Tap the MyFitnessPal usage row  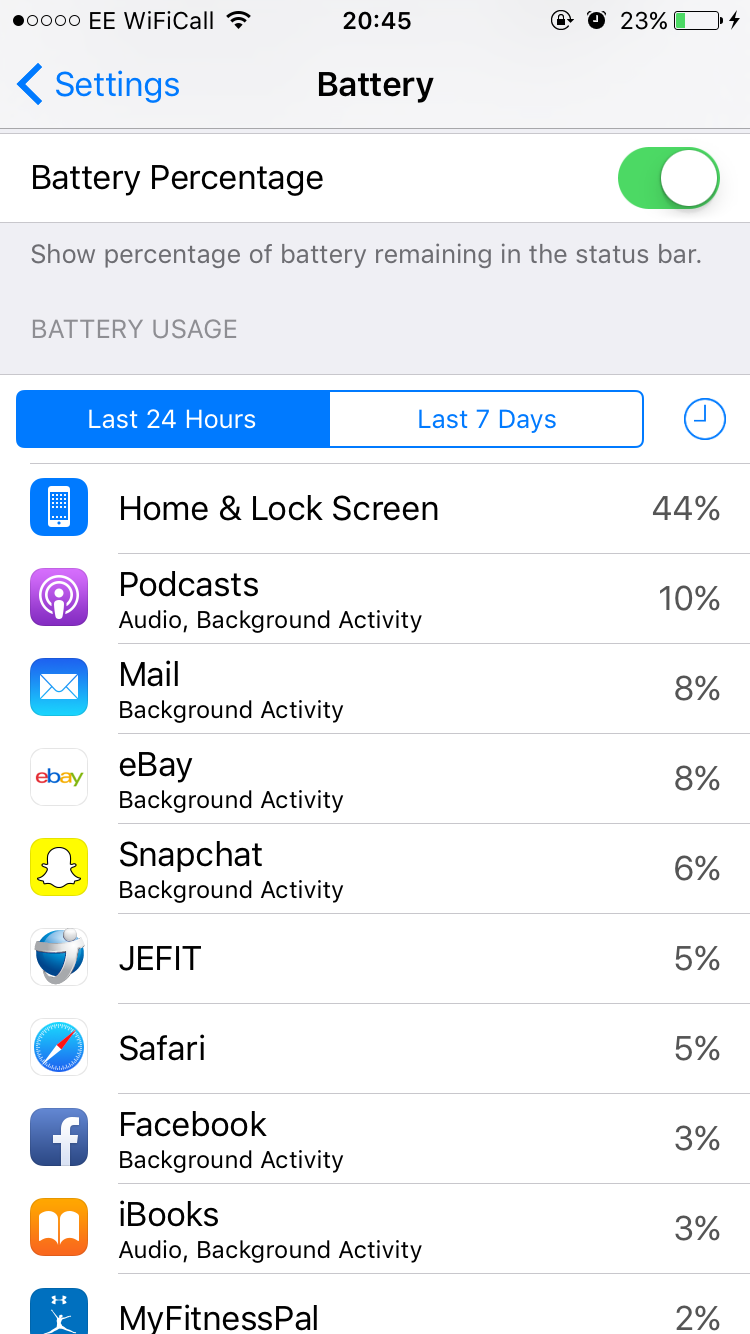click(375, 1304)
